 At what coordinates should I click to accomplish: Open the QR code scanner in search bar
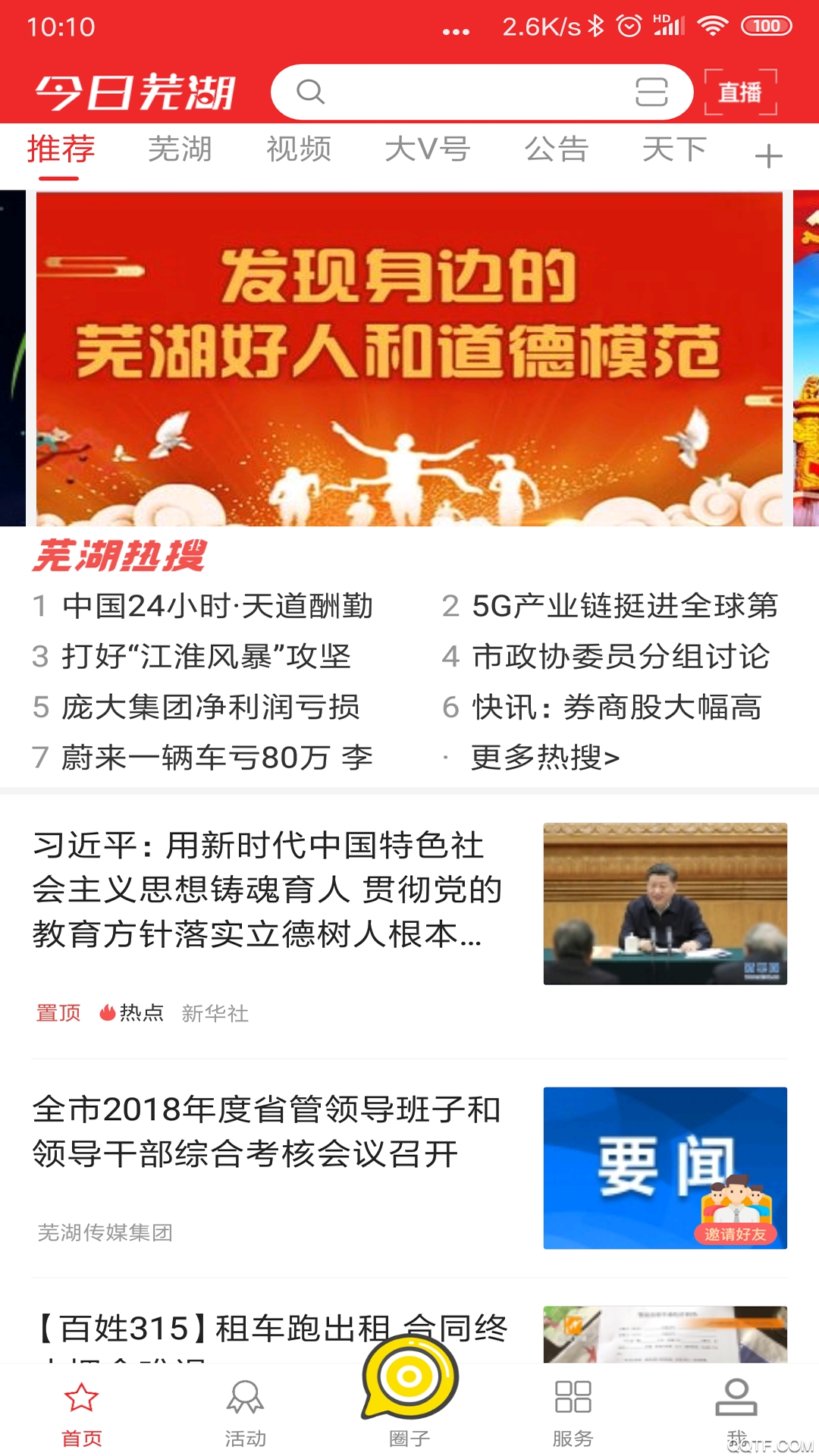pos(652,91)
